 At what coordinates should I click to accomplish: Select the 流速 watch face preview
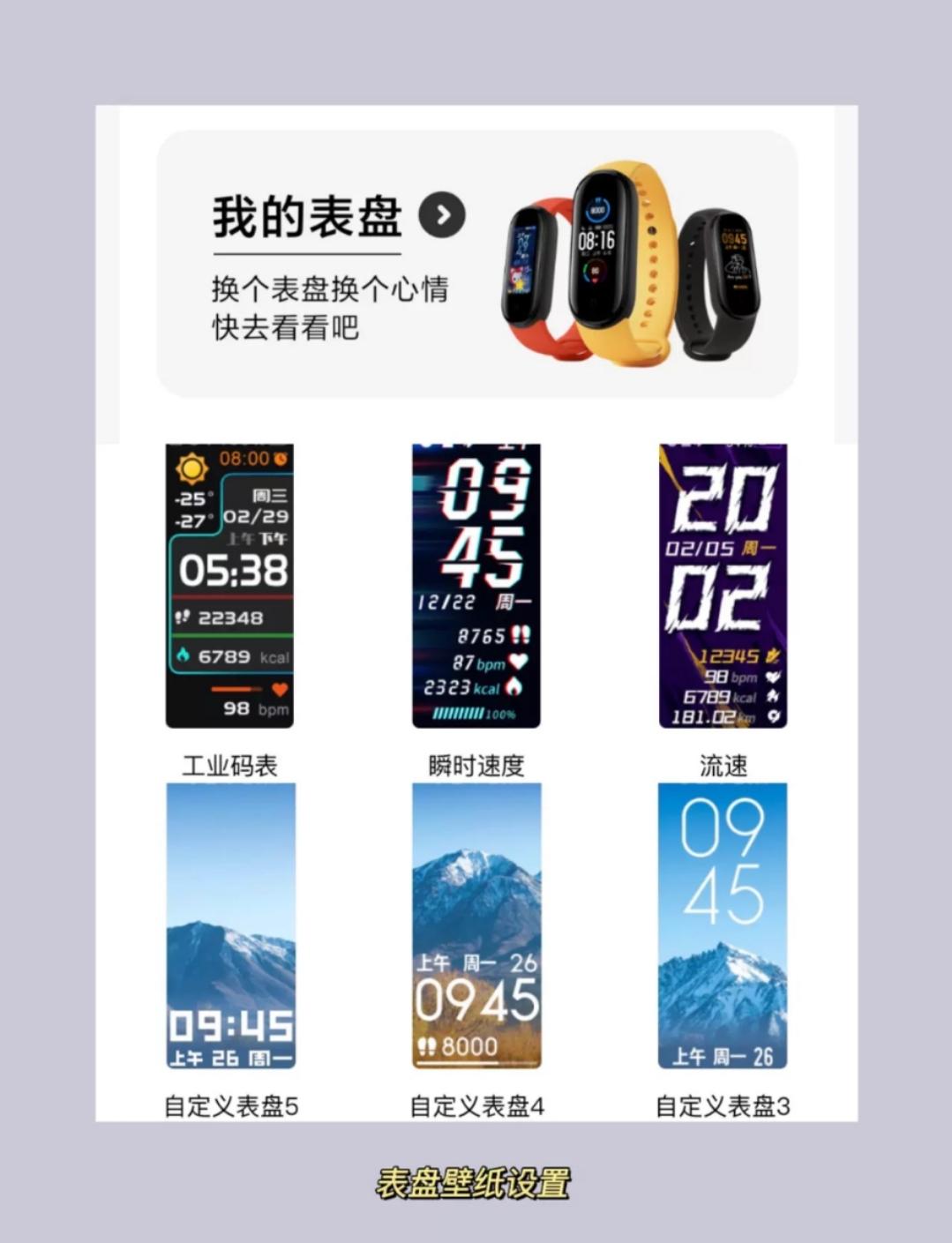coord(723,584)
